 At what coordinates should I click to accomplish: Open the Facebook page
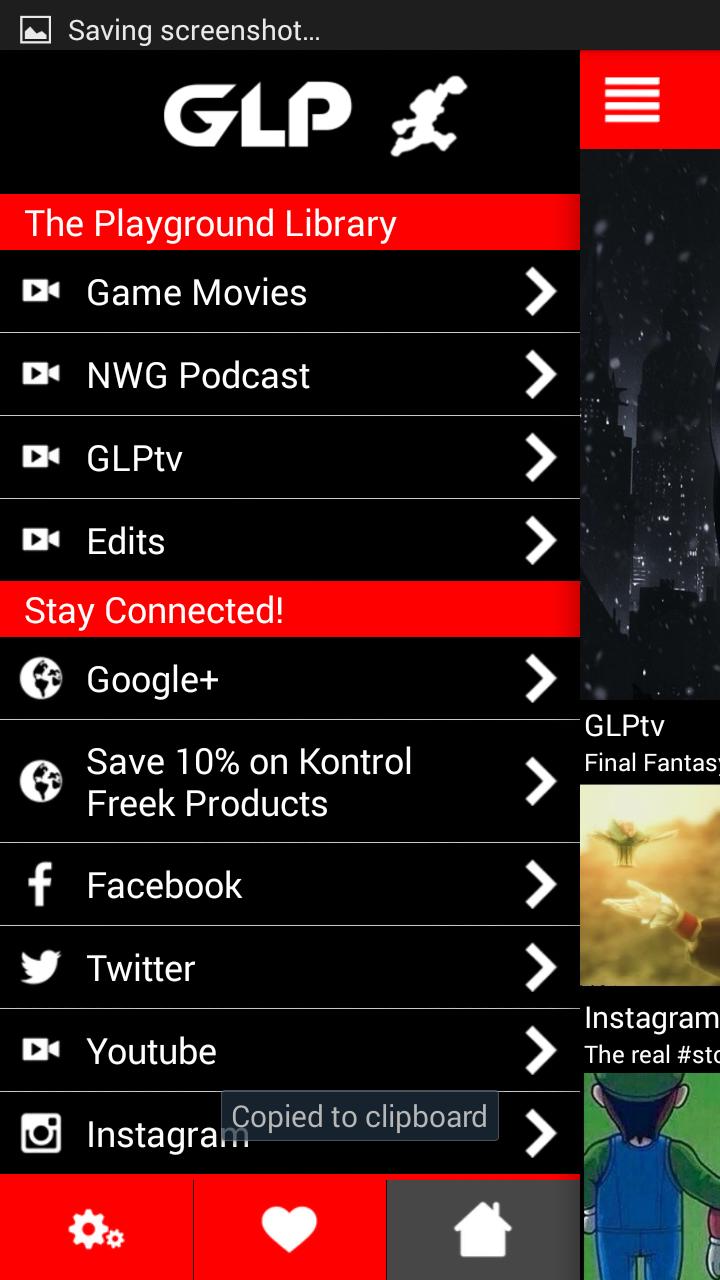(289, 885)
